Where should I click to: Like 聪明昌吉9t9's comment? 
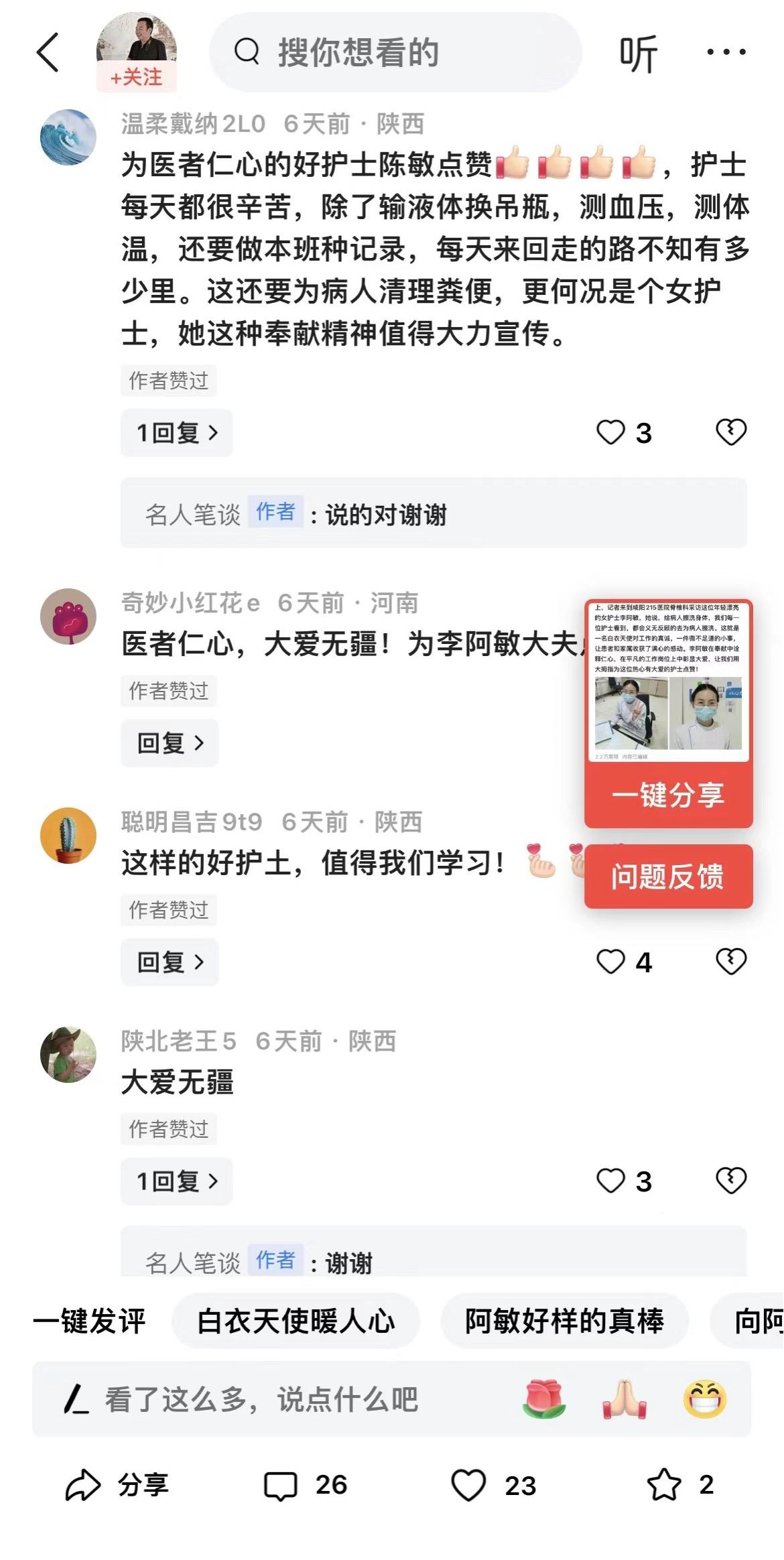point(611,962)
